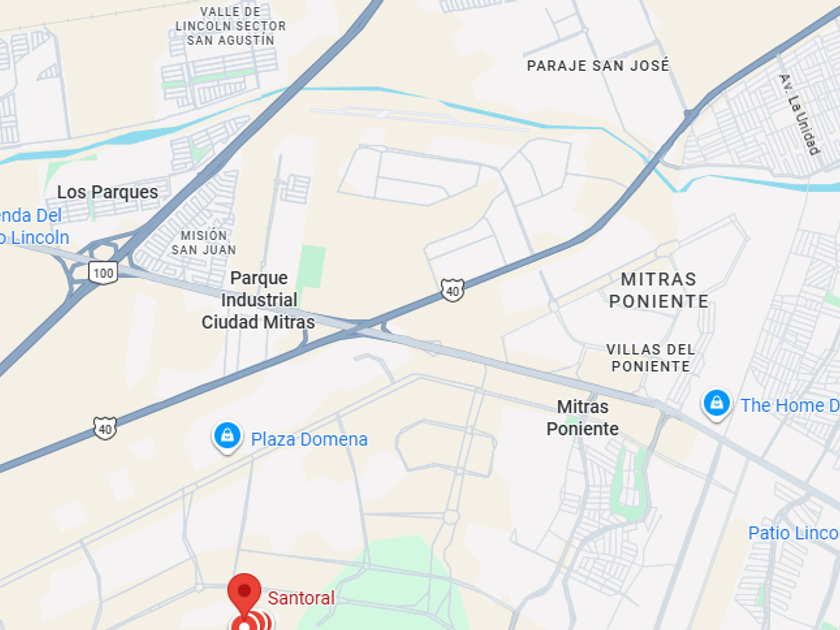Open the Patio Lincoln place label
The width and height of the screenshot is (840, 630).
[793, 533]
